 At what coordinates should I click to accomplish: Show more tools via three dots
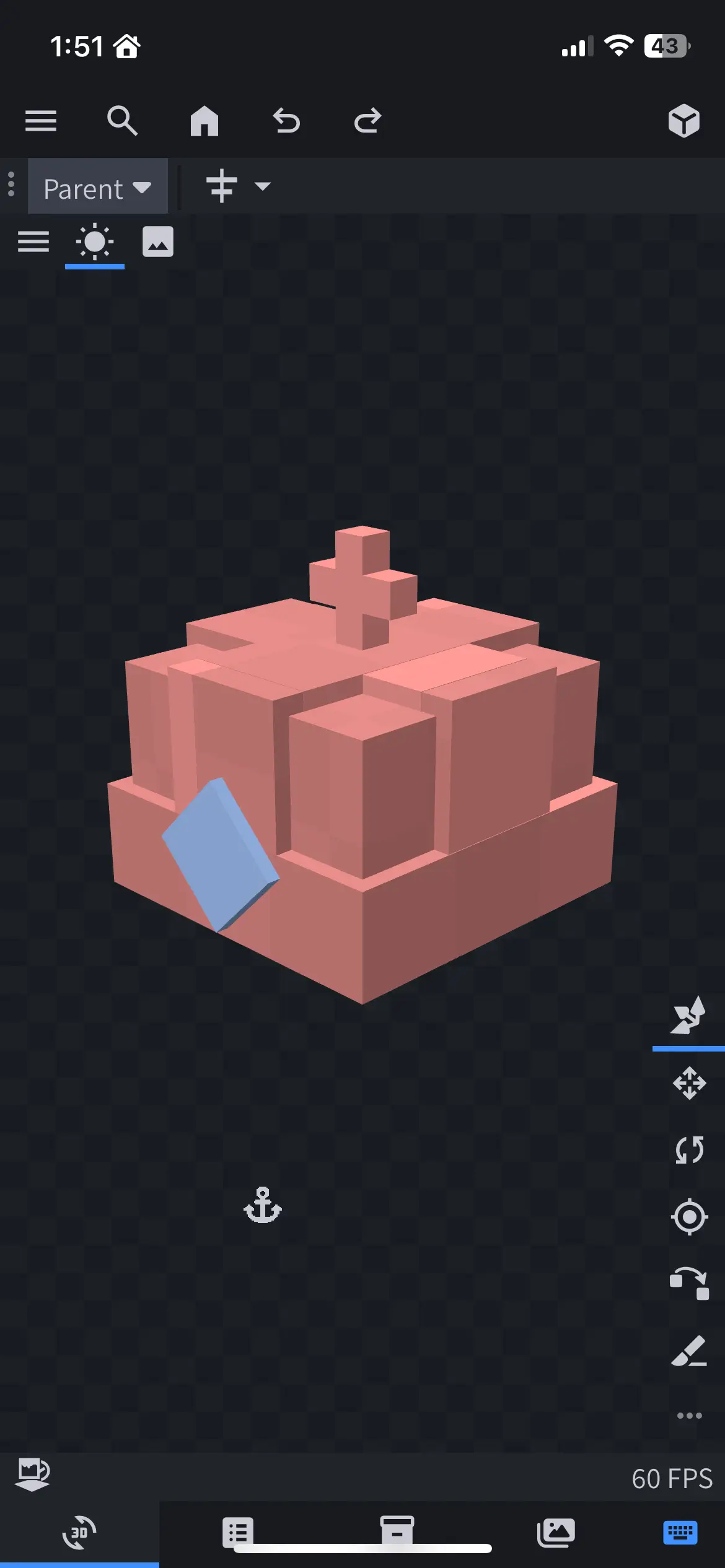689,1416
